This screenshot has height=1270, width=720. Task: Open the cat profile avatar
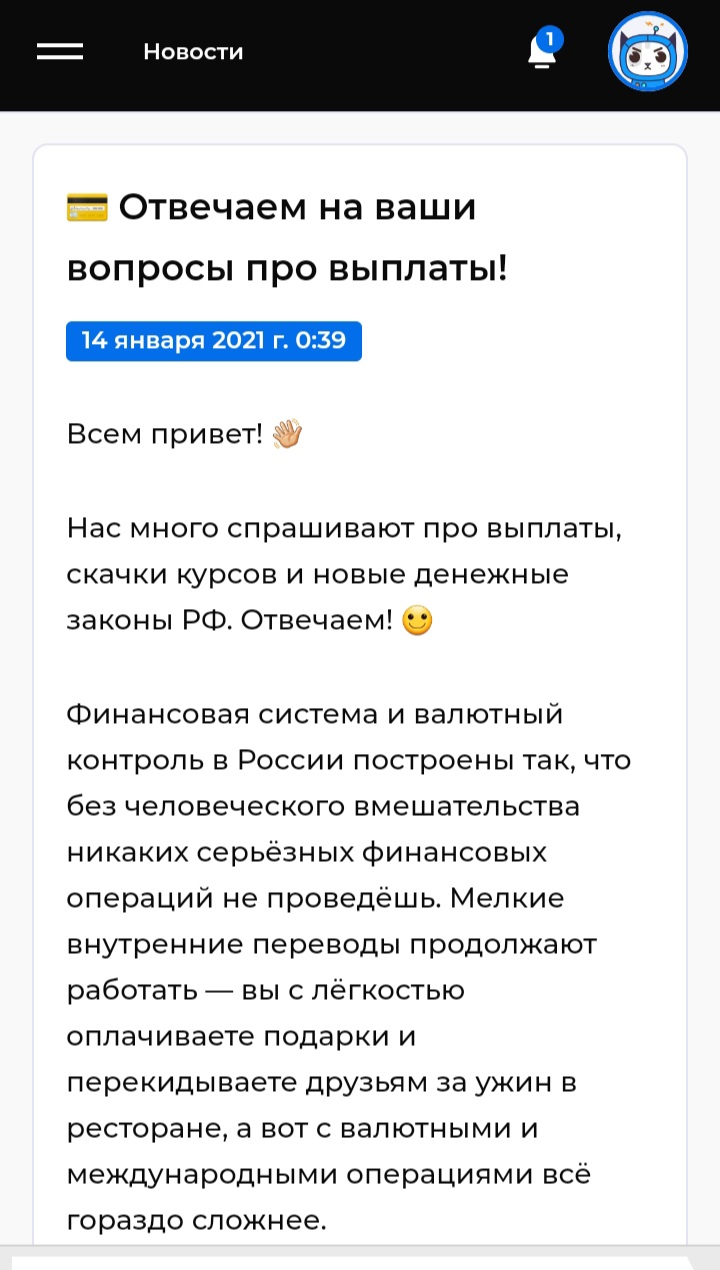[648, 52]
